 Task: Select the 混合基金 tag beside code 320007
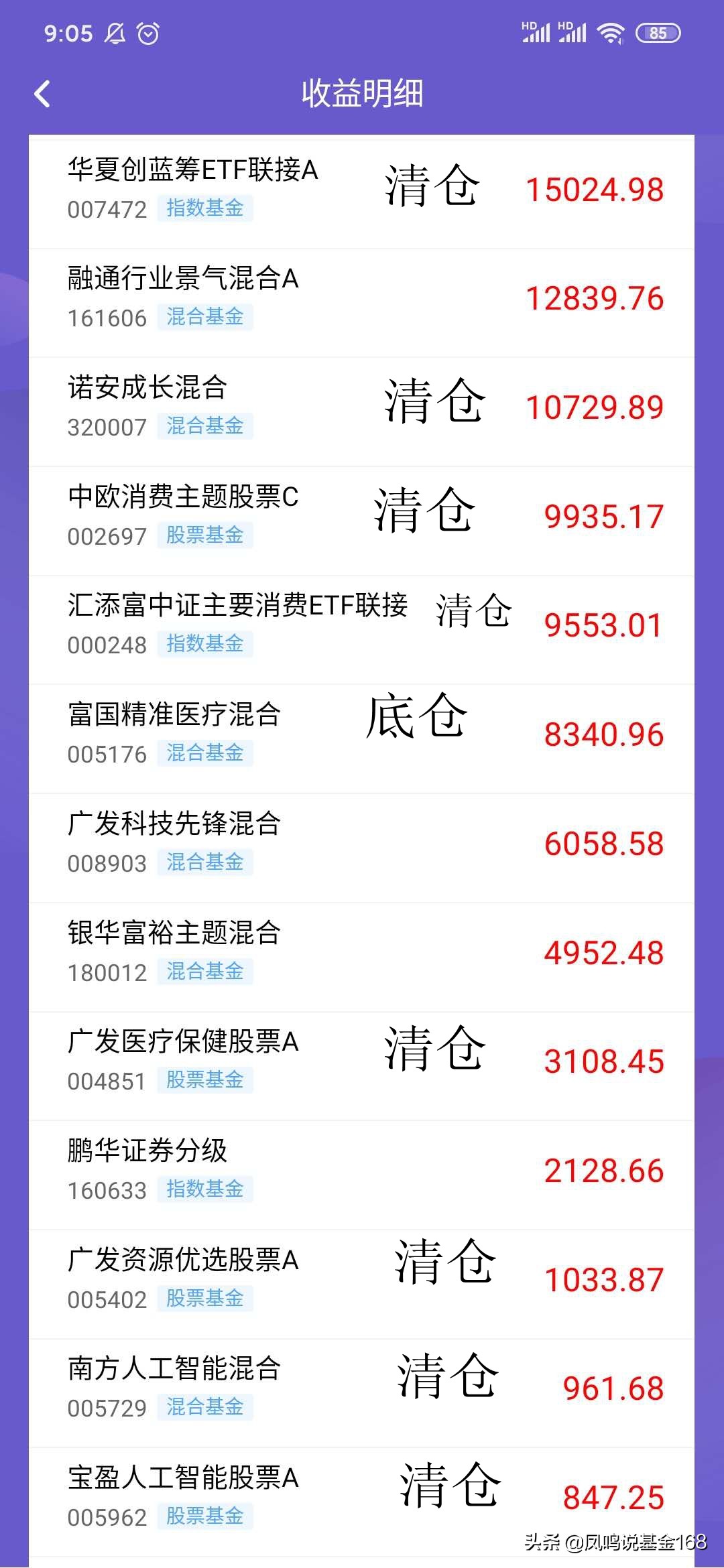[x=206, y=427]
